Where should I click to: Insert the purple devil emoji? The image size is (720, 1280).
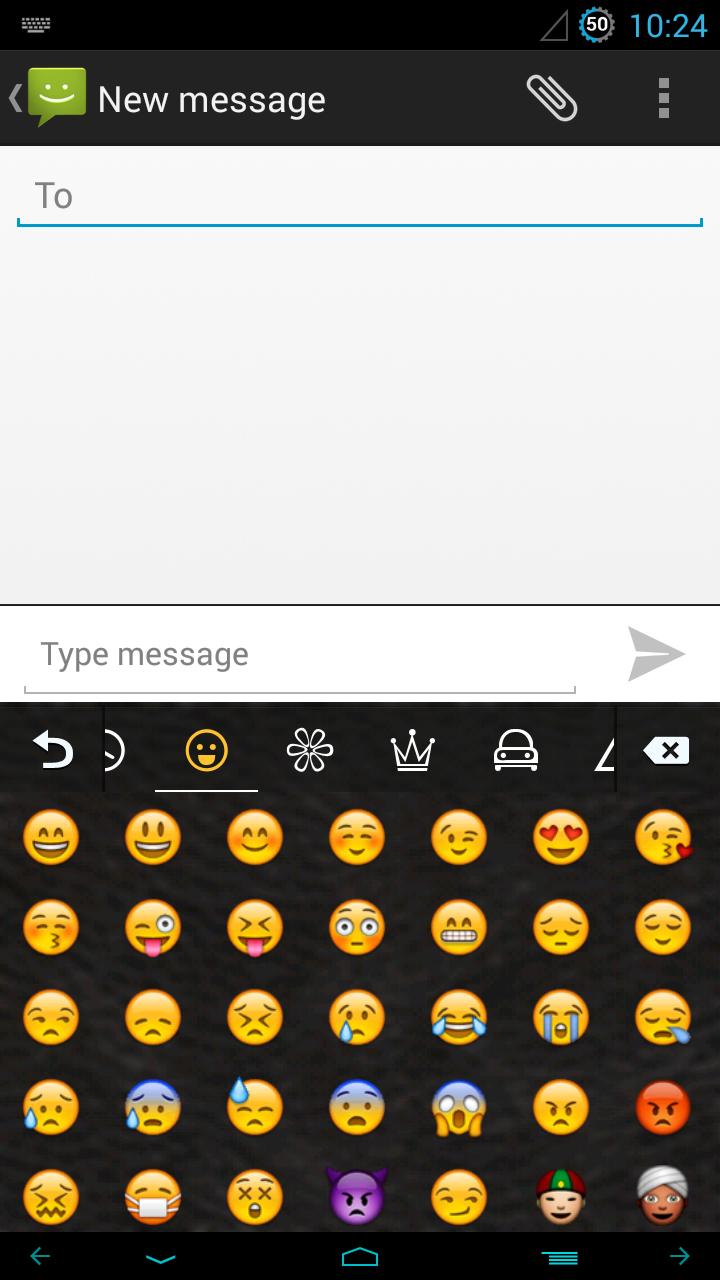[357, 1196]
